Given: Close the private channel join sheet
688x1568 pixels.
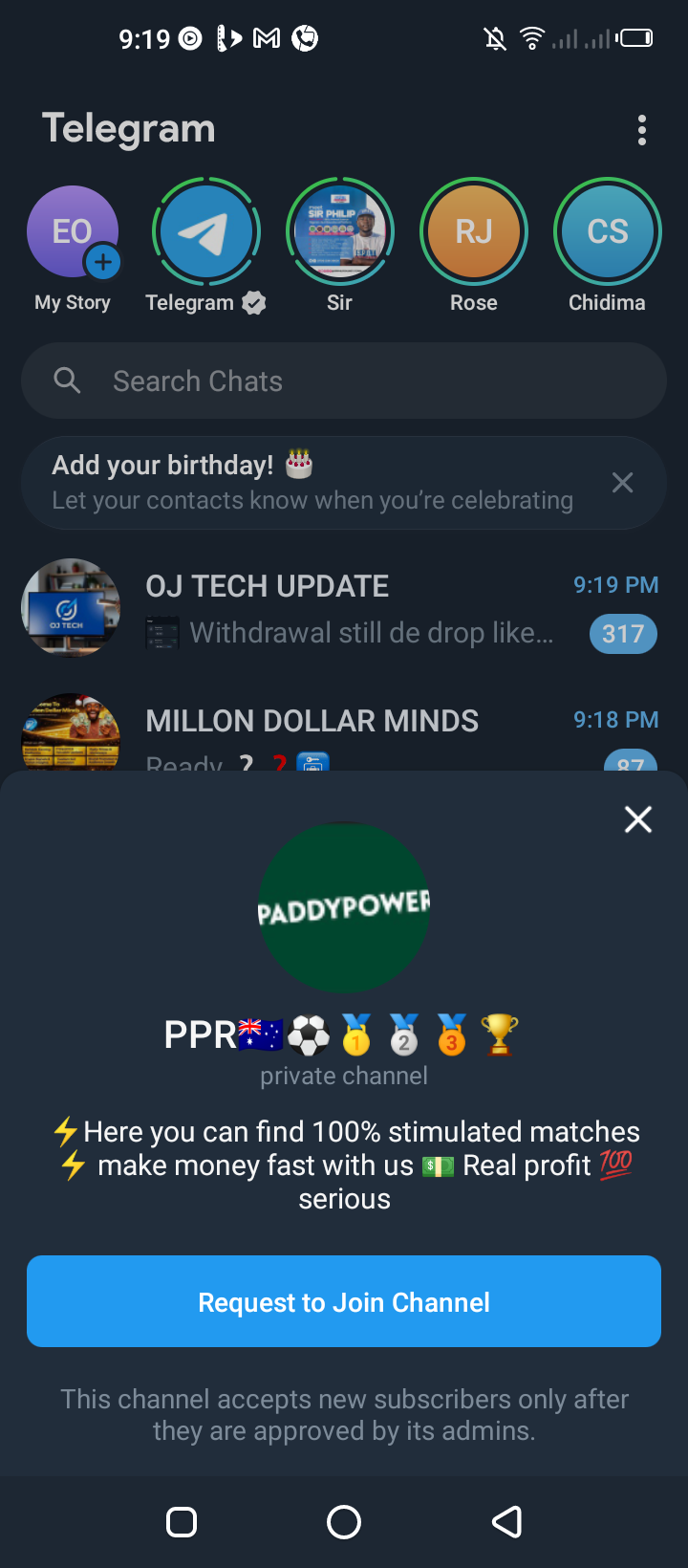Looking at the screenshot, I should [637, 819].
